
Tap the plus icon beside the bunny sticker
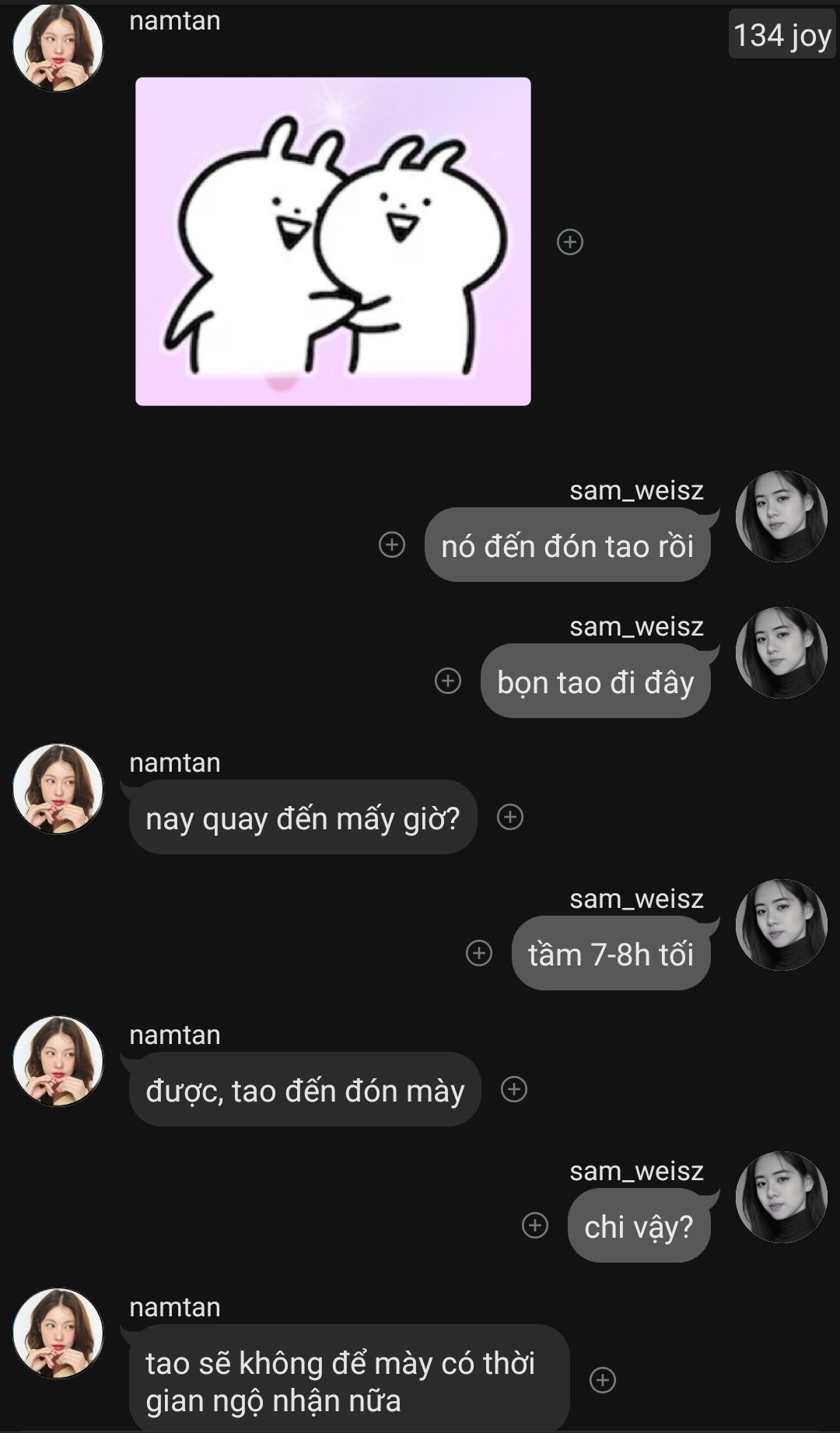point(570,242)
